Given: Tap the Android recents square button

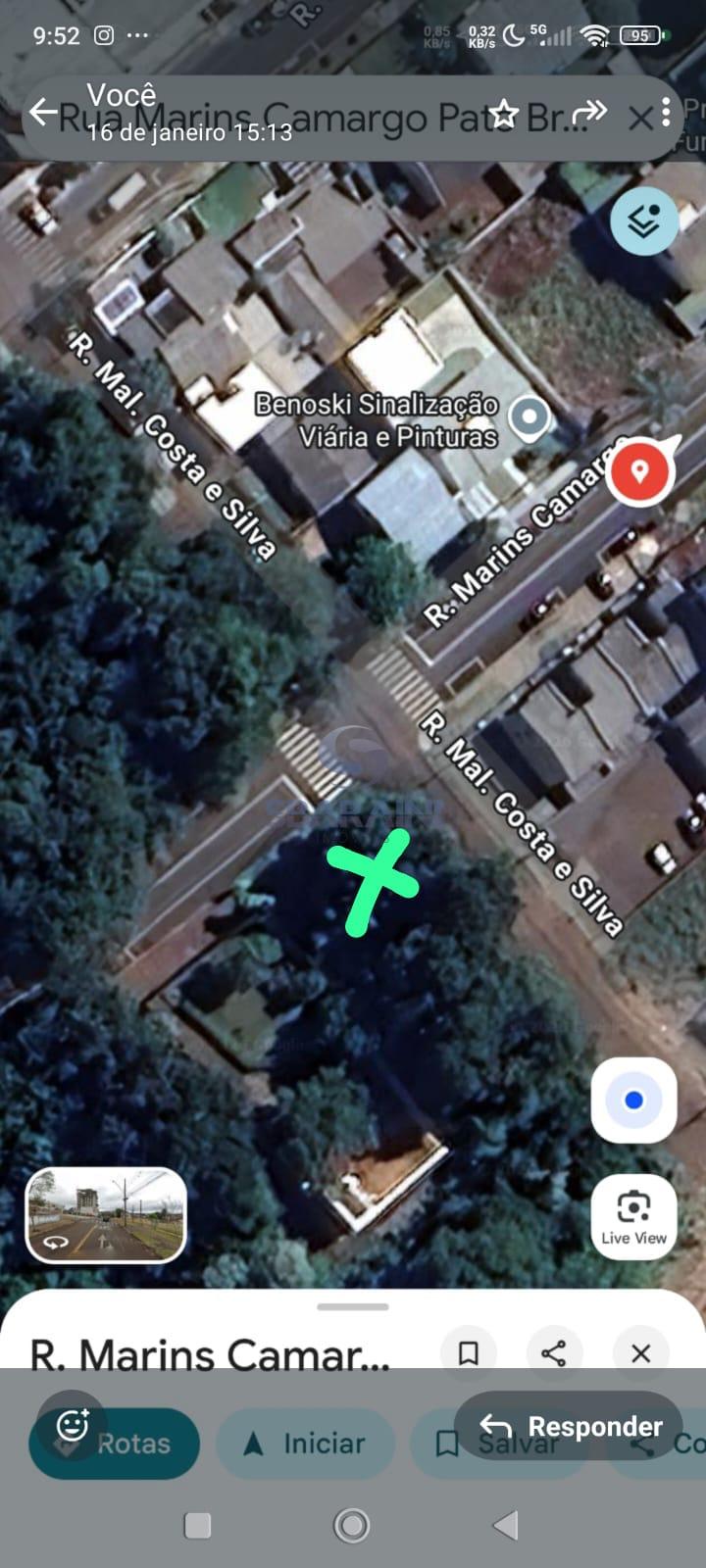Looking at the screenshot, I should pyautogui.click(x=198, y=1525).
